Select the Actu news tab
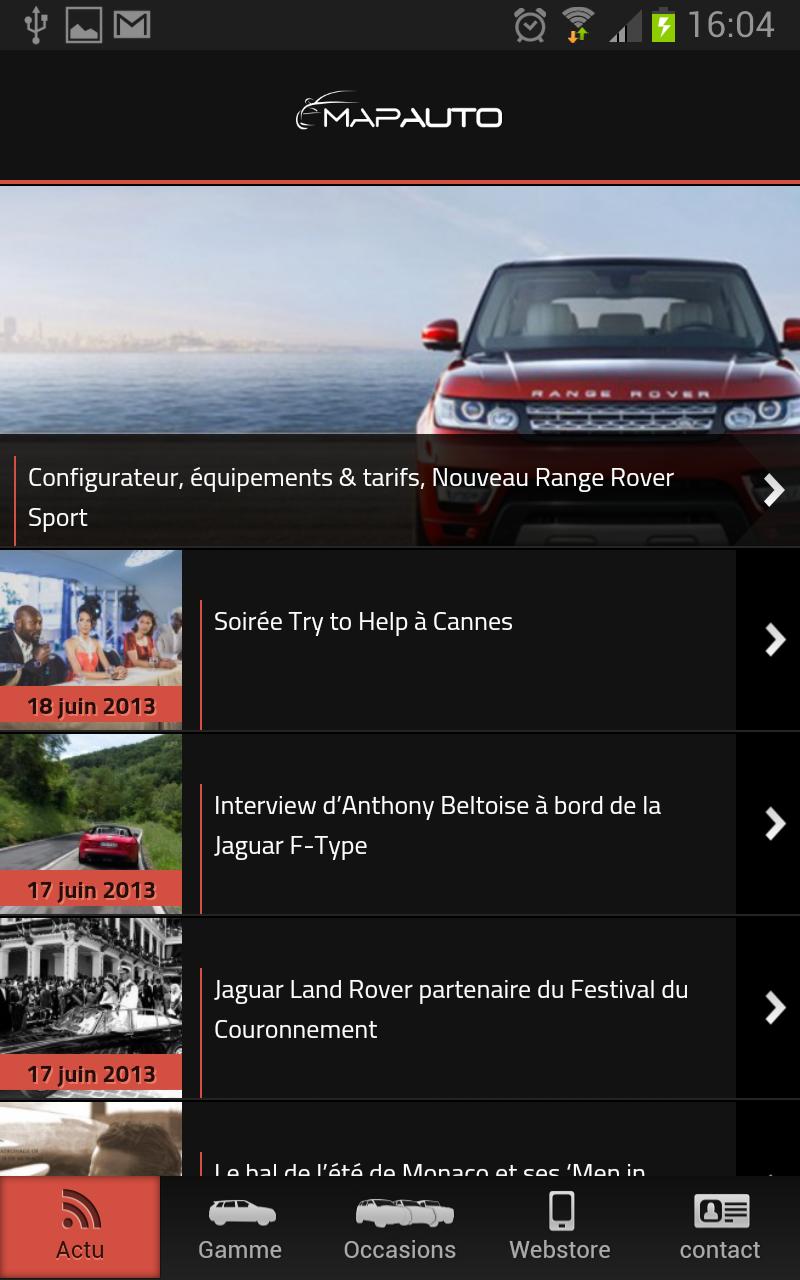800x1280 pixels. click(x=80, y=1228)
